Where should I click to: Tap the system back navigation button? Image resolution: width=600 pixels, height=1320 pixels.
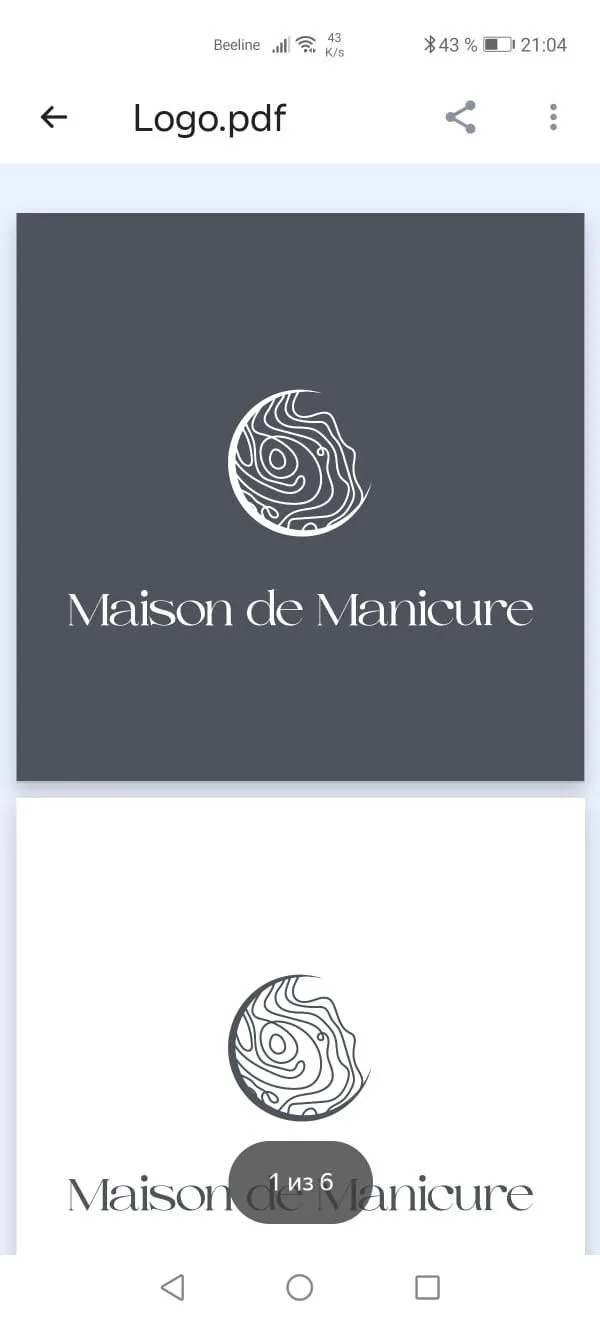[172, 1287]
